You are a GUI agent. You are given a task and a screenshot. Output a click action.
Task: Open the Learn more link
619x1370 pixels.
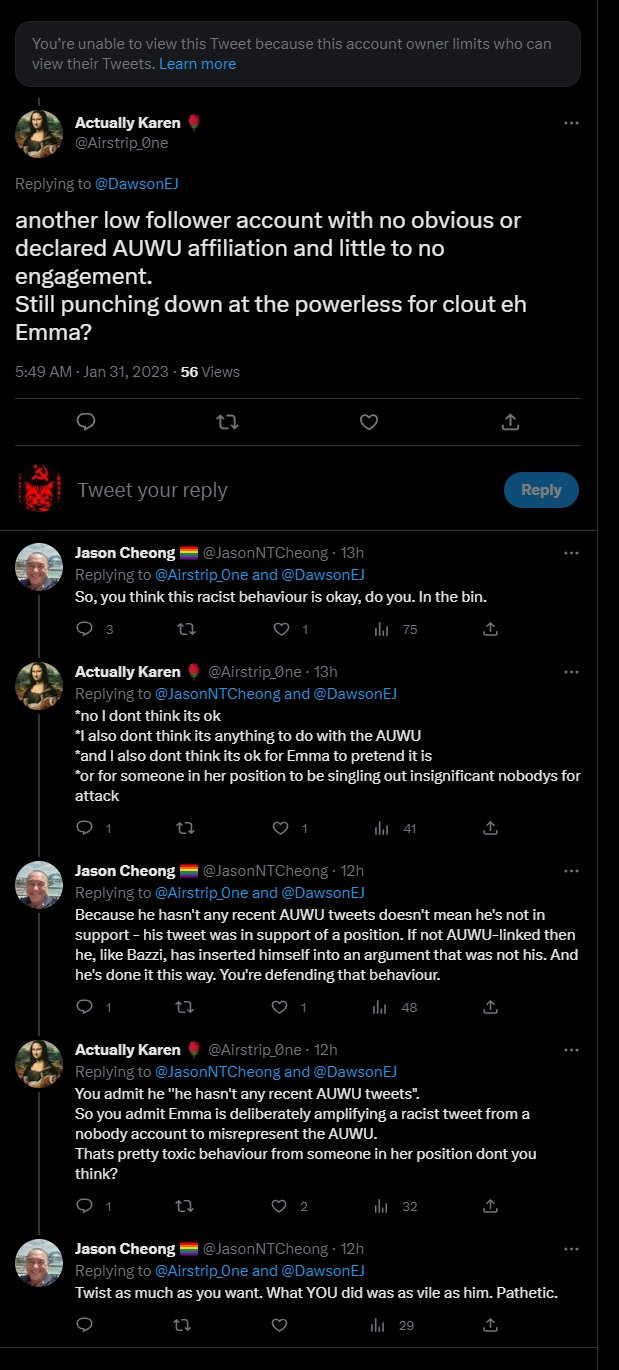198,64
